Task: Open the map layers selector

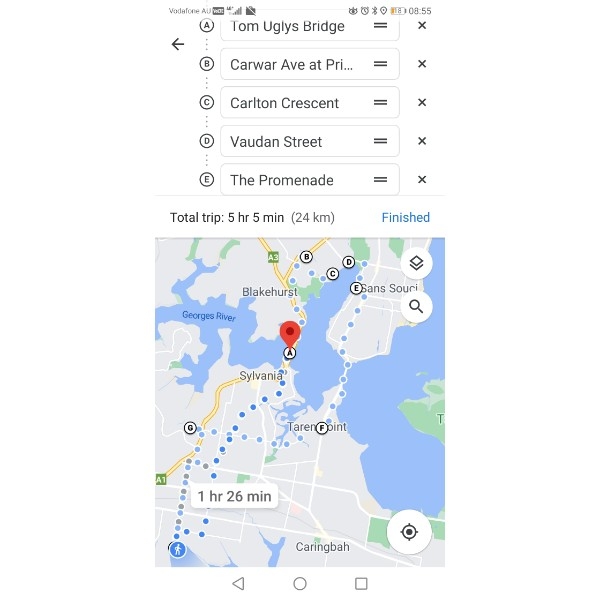Action: [x=416, y=263]
